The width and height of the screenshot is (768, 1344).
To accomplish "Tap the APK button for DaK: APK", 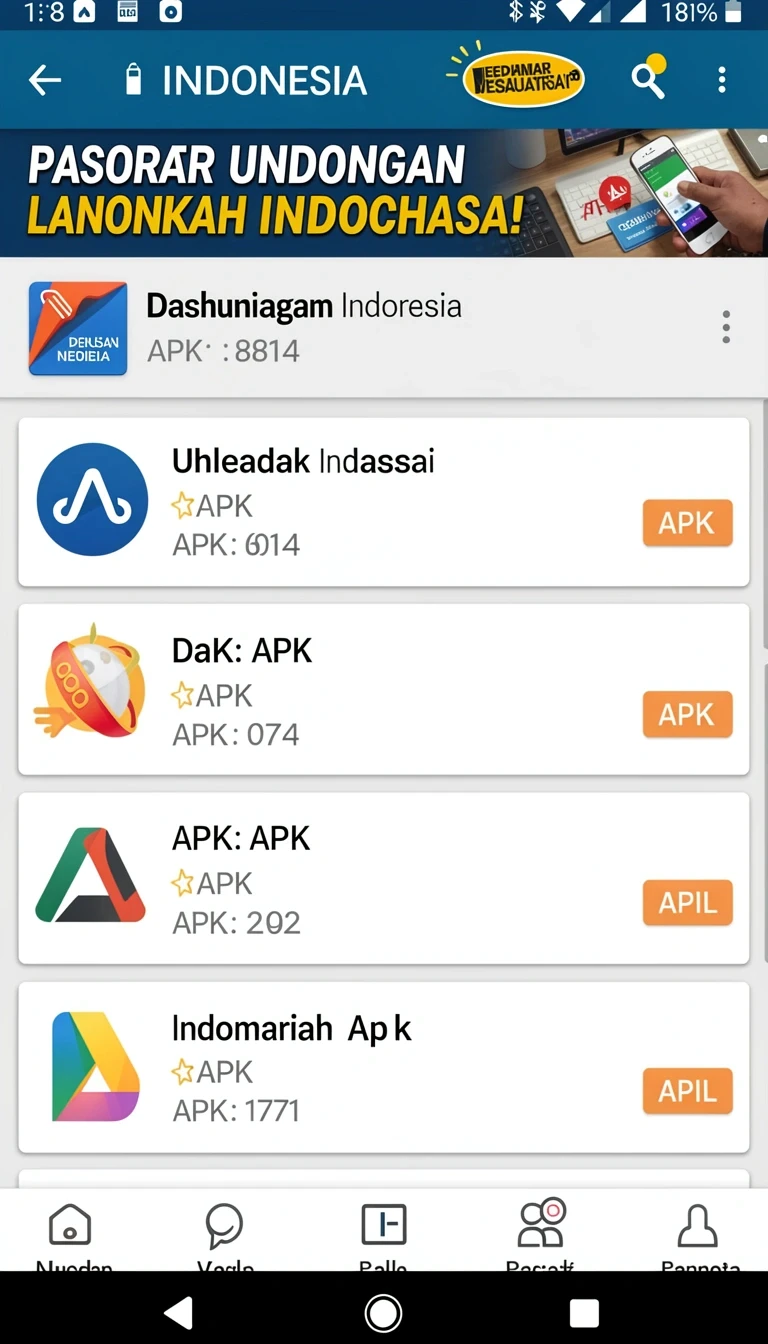I will pyautogui.click(x=687, y=714).
